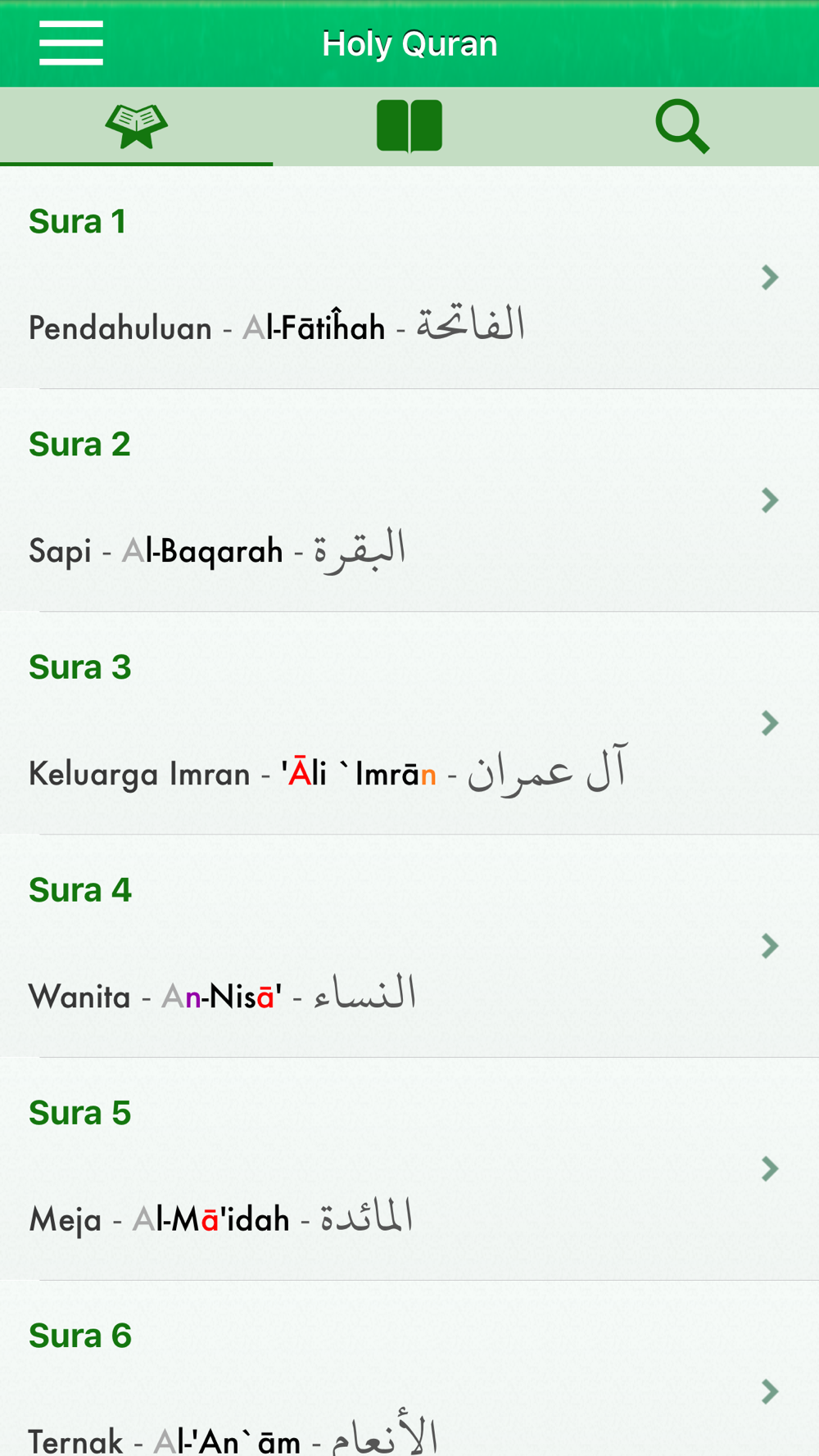Screen dimensions: 819x1456
Task: Switch to the open book tab
Action: (x=409, y=126)
